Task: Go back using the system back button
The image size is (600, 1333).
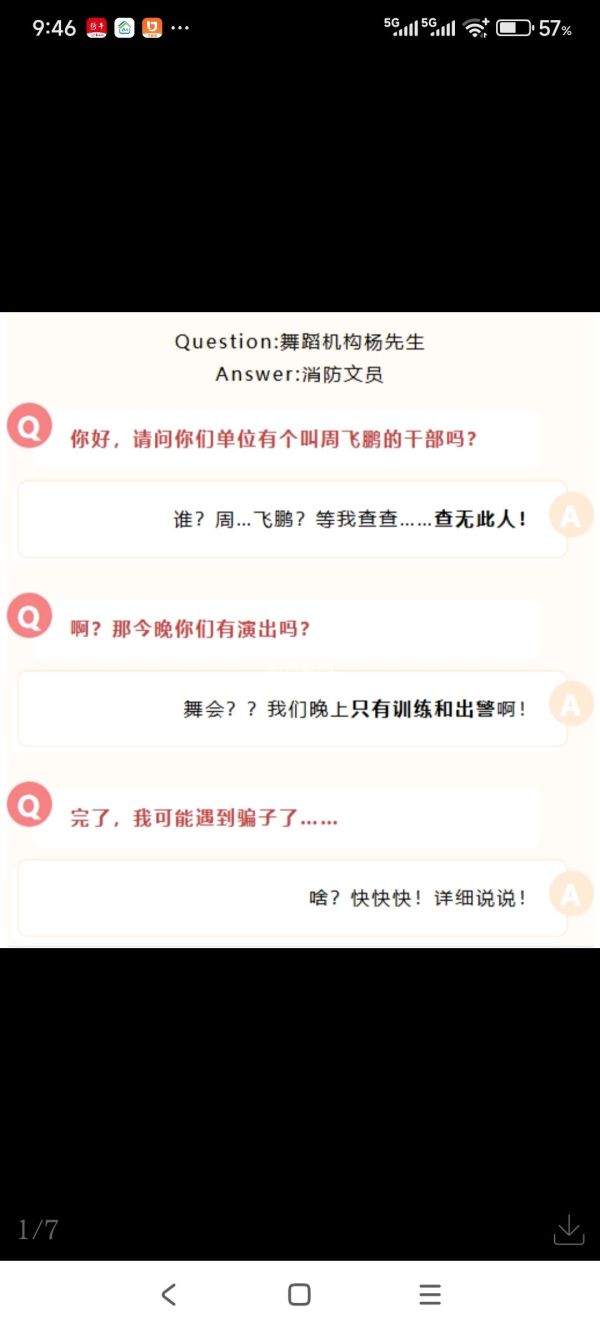Action: (x=168, y=1295)
